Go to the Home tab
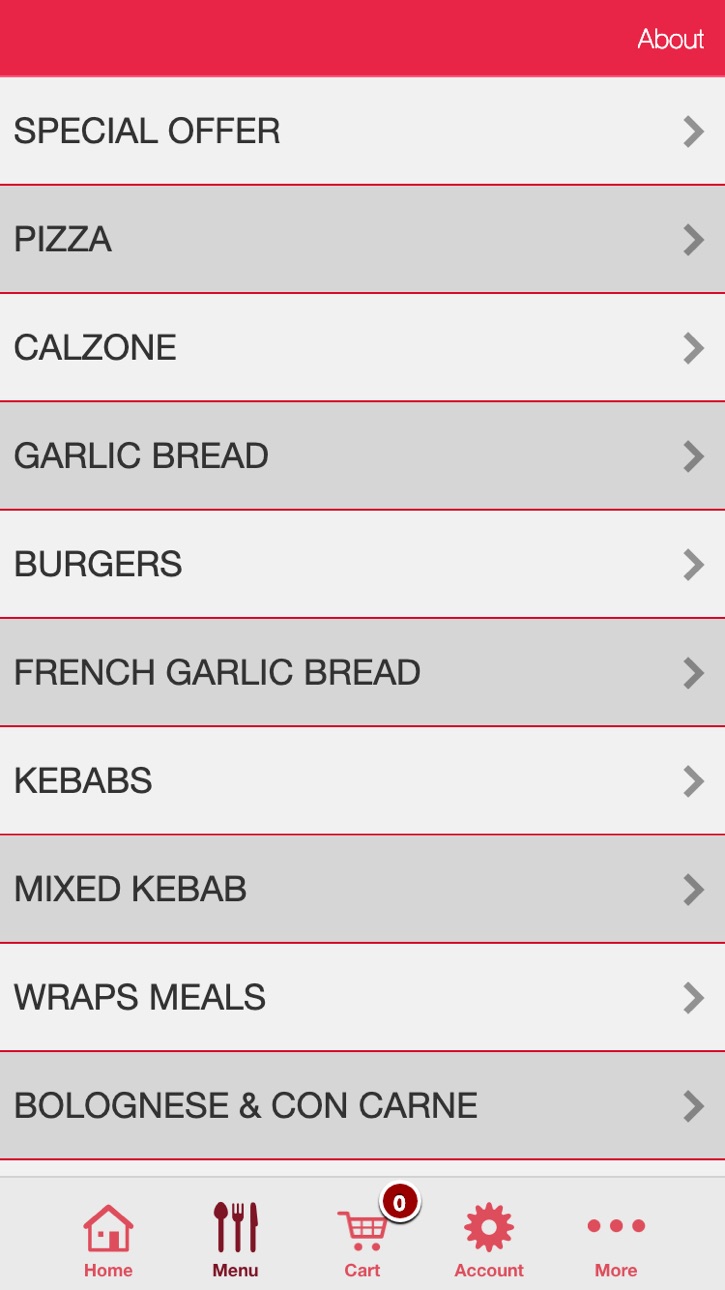 (x=108, y=1240)
